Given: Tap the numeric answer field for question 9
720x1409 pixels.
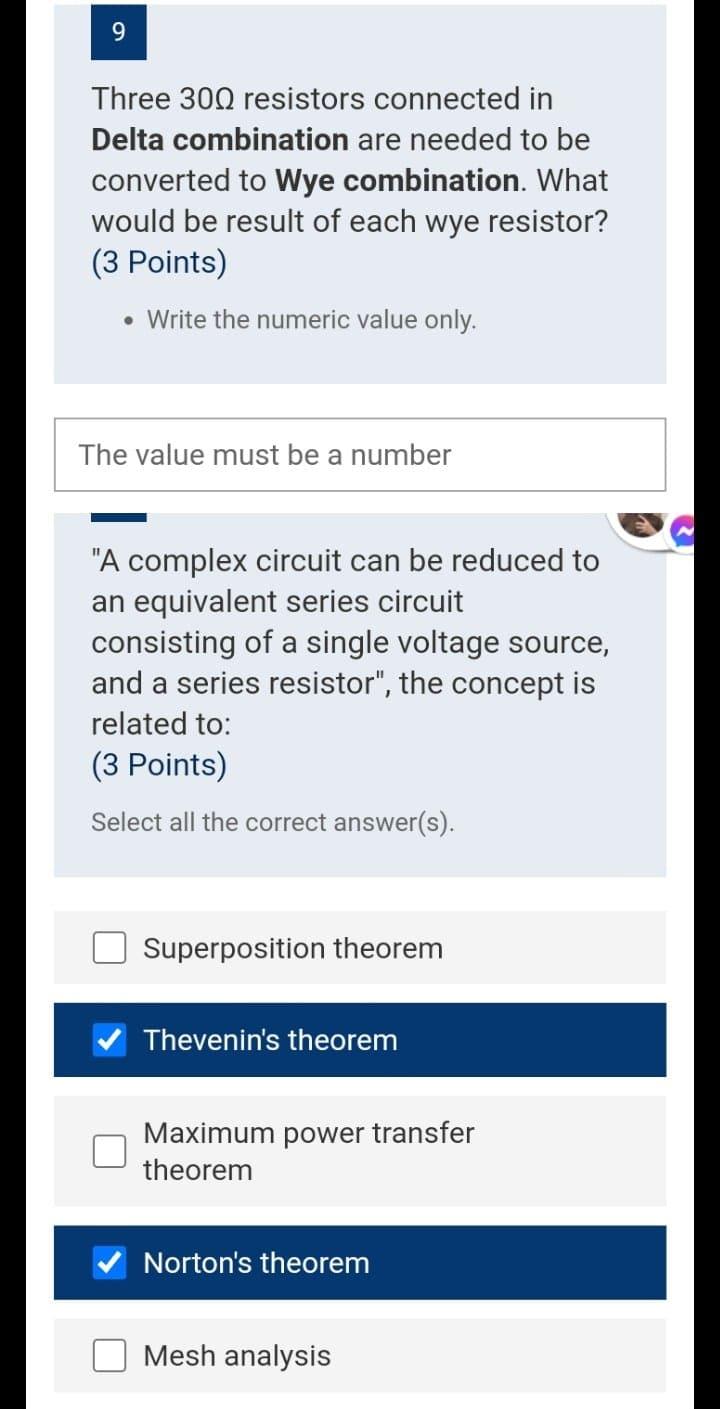Looking at the screenshot, I should click(359, 455).
